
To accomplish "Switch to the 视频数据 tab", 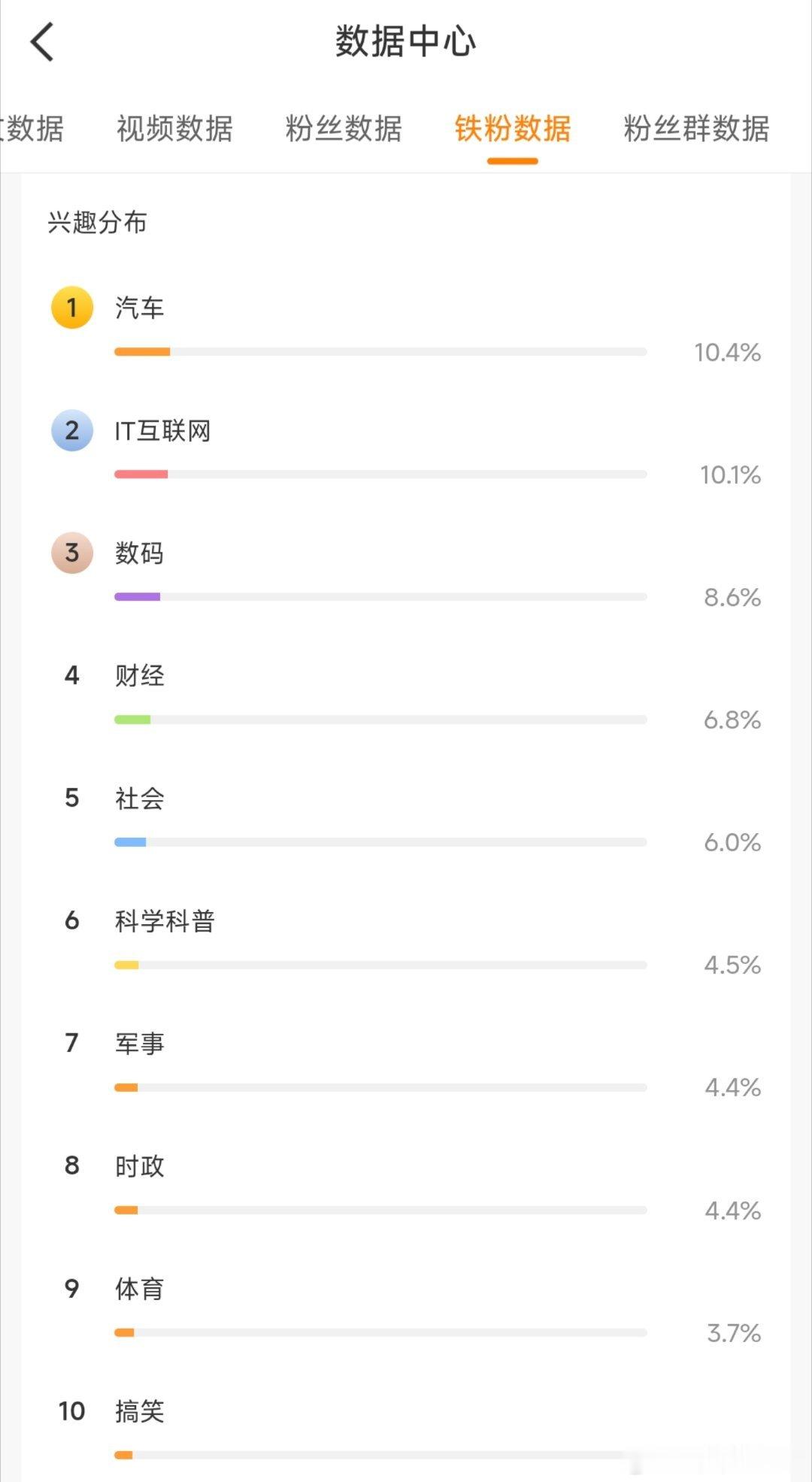I will tap(174, 128).
